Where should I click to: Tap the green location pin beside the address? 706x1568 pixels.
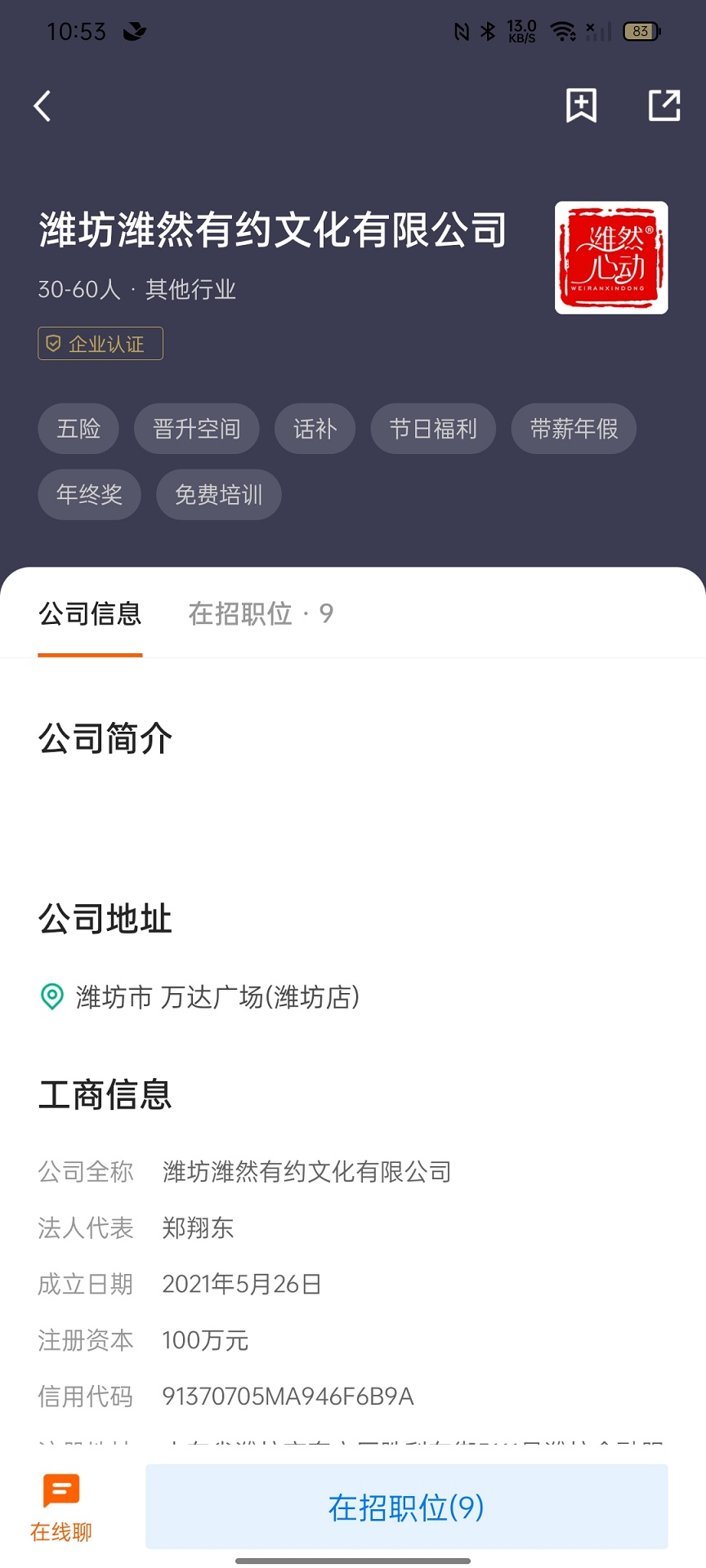(x=51, y=997)
